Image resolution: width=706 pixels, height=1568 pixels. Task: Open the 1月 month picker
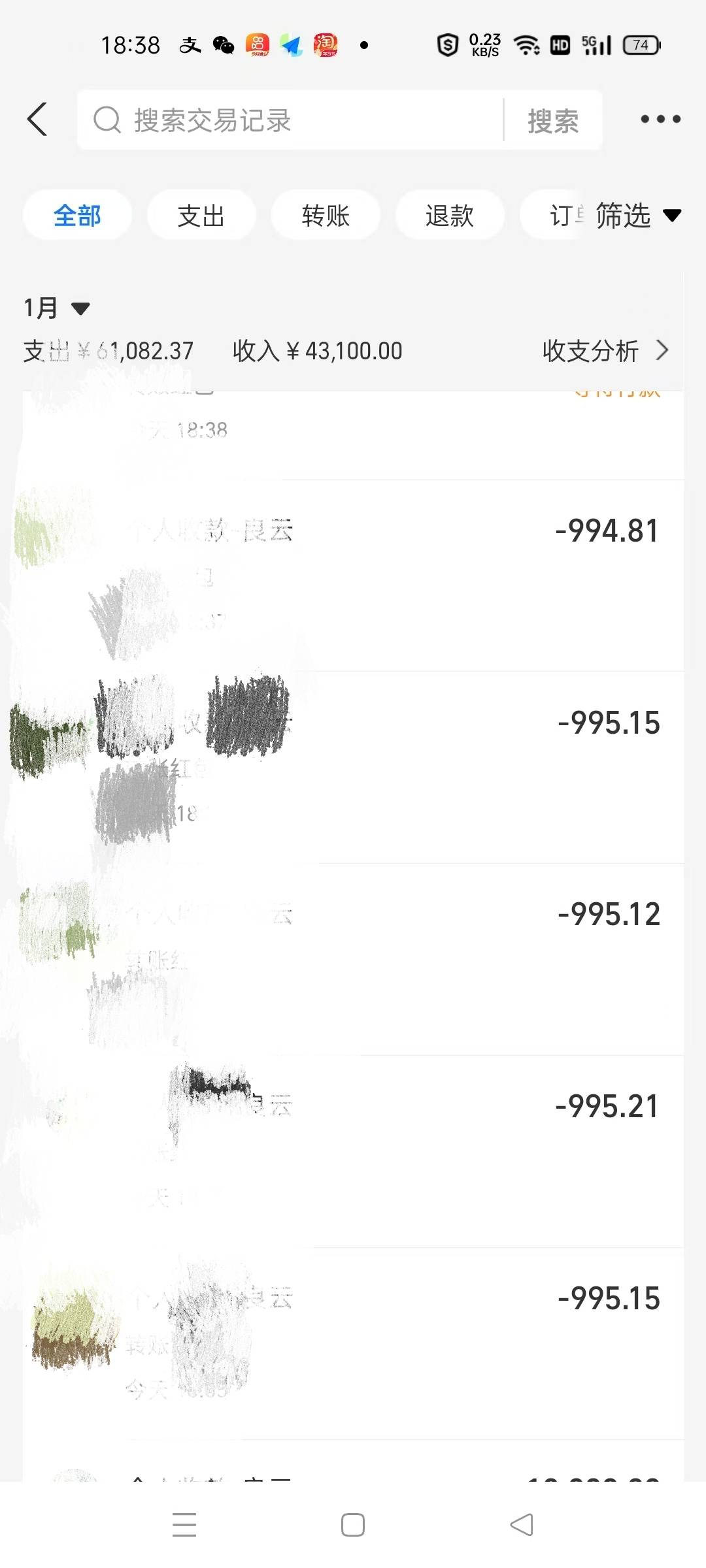[x=56, y=308]
